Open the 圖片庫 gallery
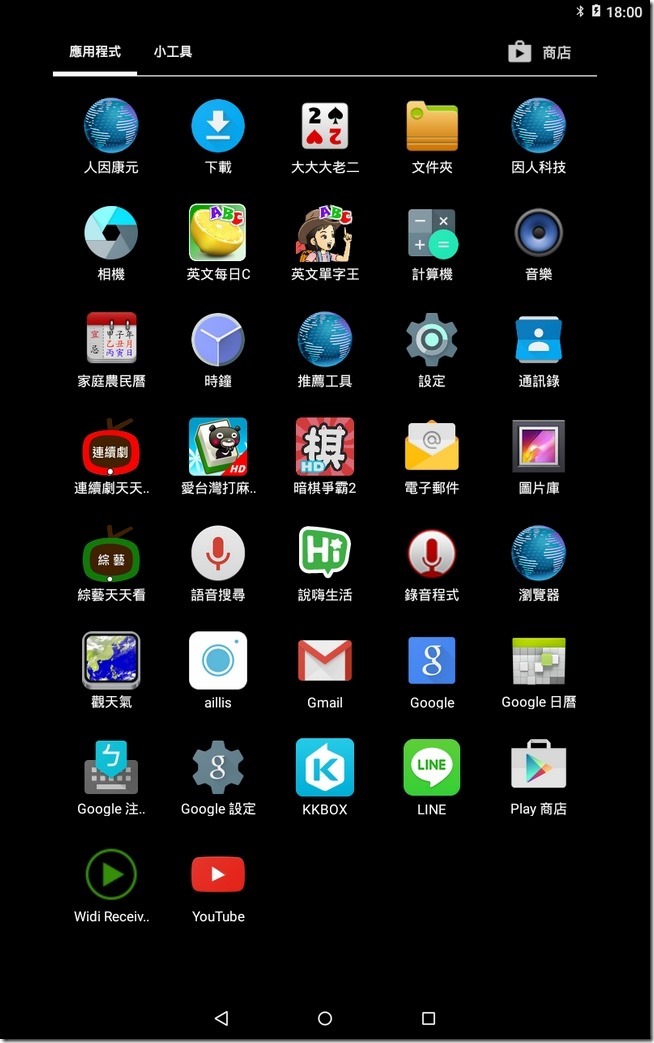This screenshot has width=654, height=1043. click(x=539, y=447)
